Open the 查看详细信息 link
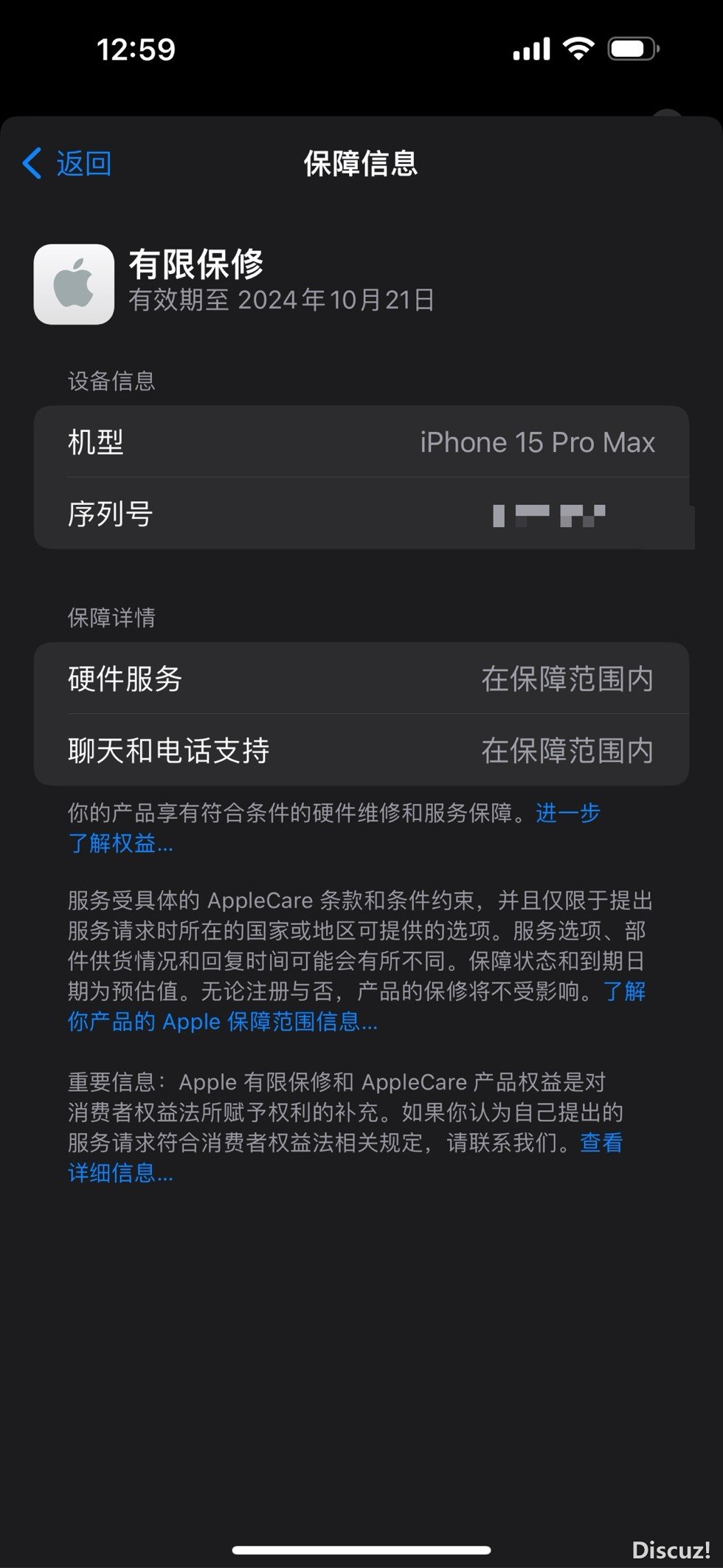Viewport: 723px width, 1568px height. coord(120,1172)
